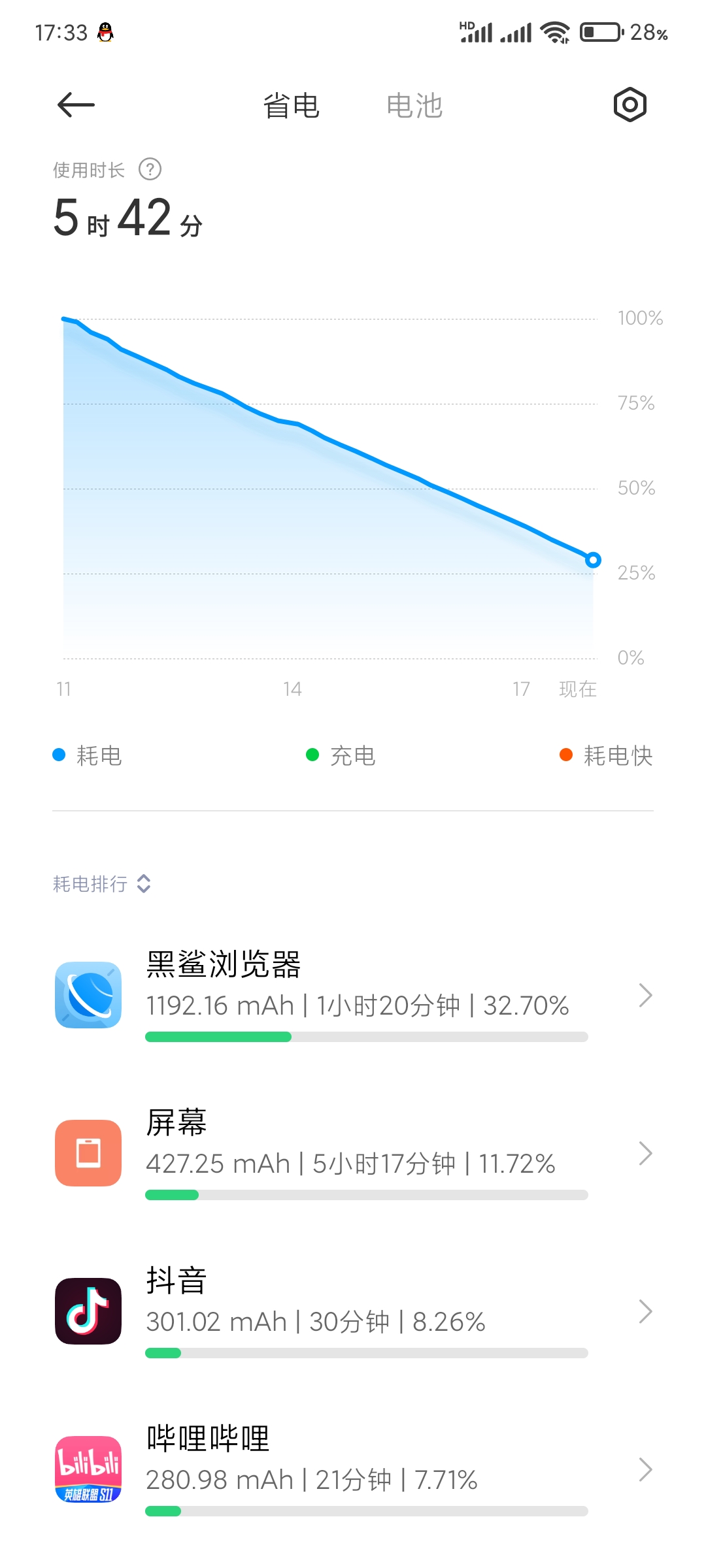706x1568 pixels.
Task: Open 黑鲨浏览器 power usage details
Action: 353,996
